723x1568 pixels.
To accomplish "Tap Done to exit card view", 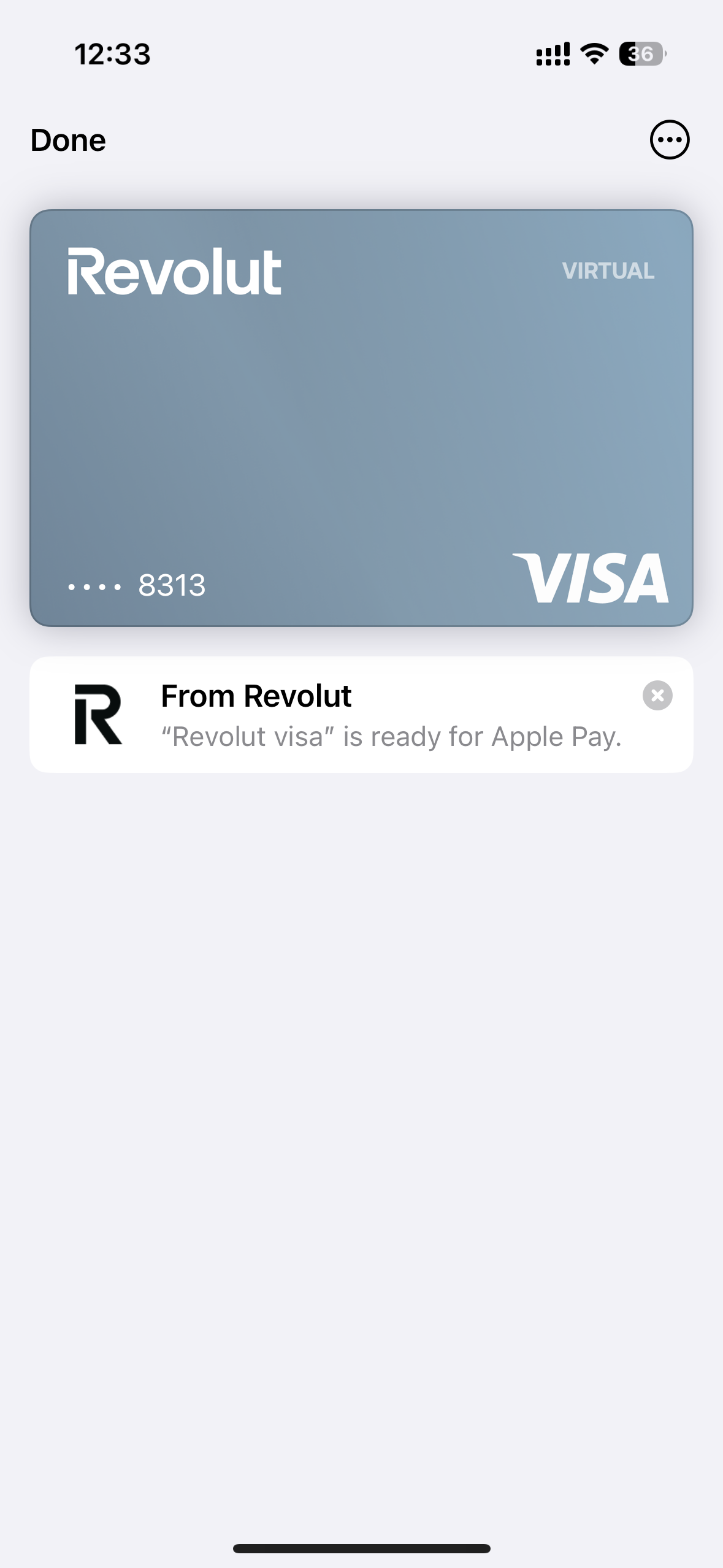I will point(68,140).
